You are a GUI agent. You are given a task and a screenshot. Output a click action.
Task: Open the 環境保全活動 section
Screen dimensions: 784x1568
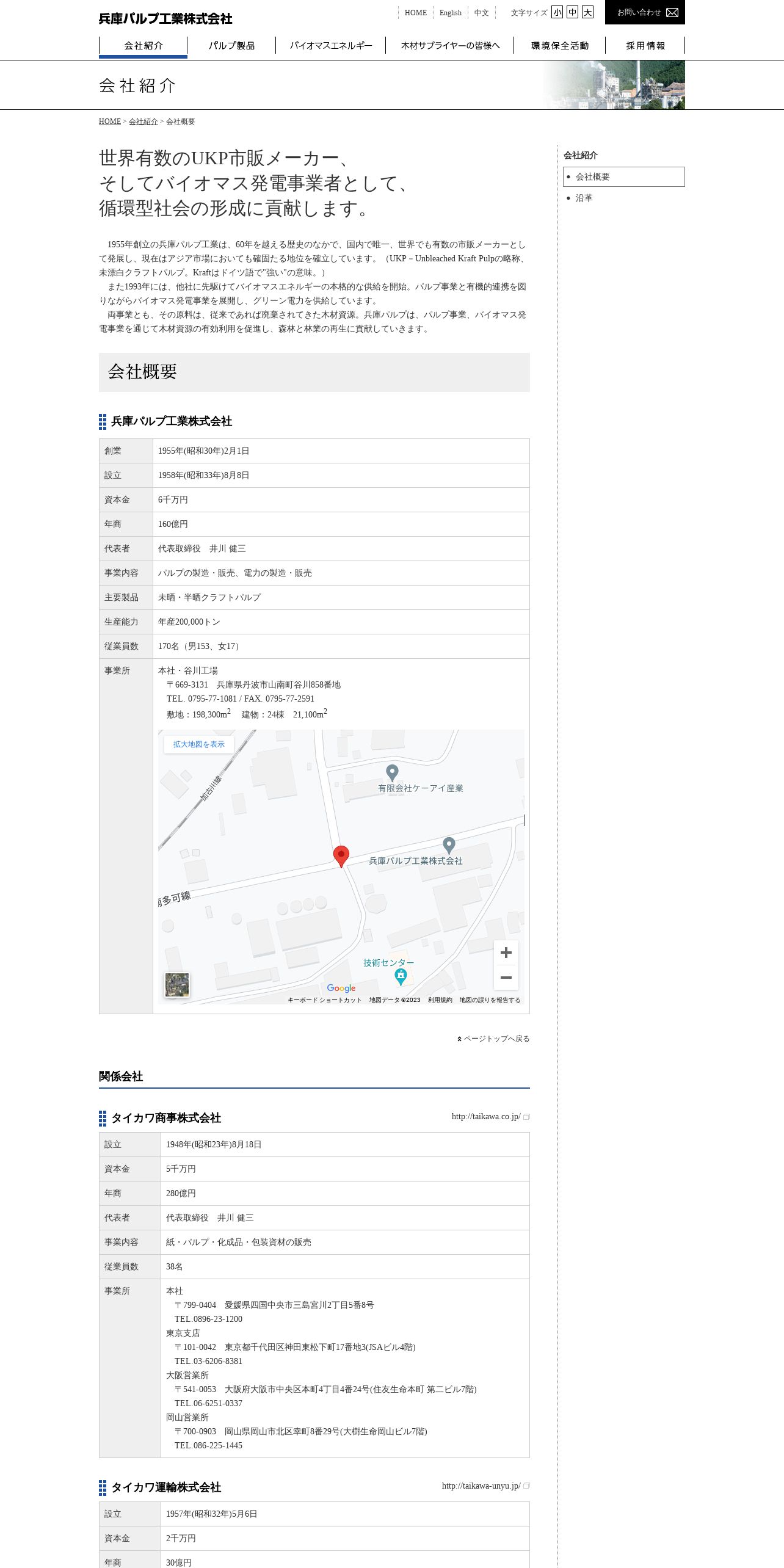pos(559,46)
